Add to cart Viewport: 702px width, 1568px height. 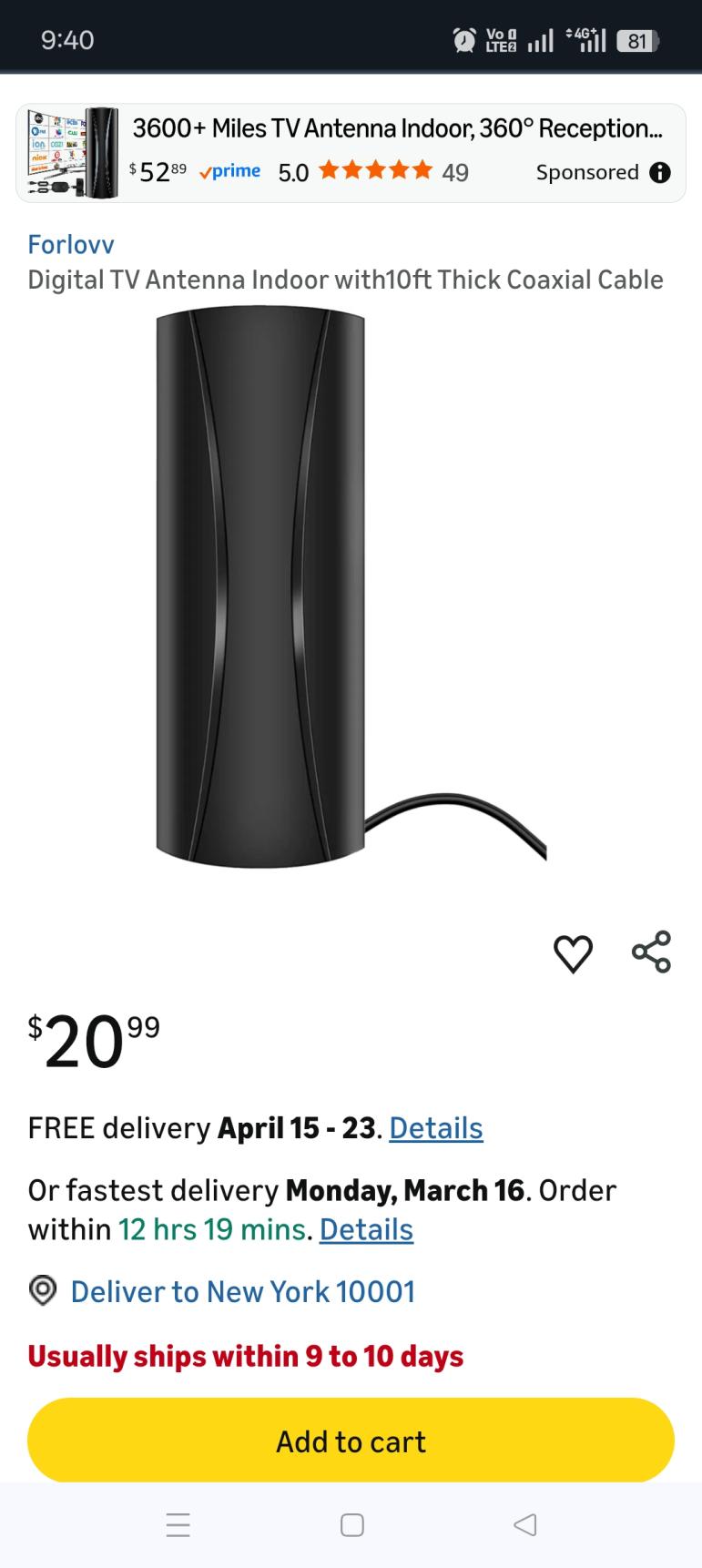[351, 1441]
